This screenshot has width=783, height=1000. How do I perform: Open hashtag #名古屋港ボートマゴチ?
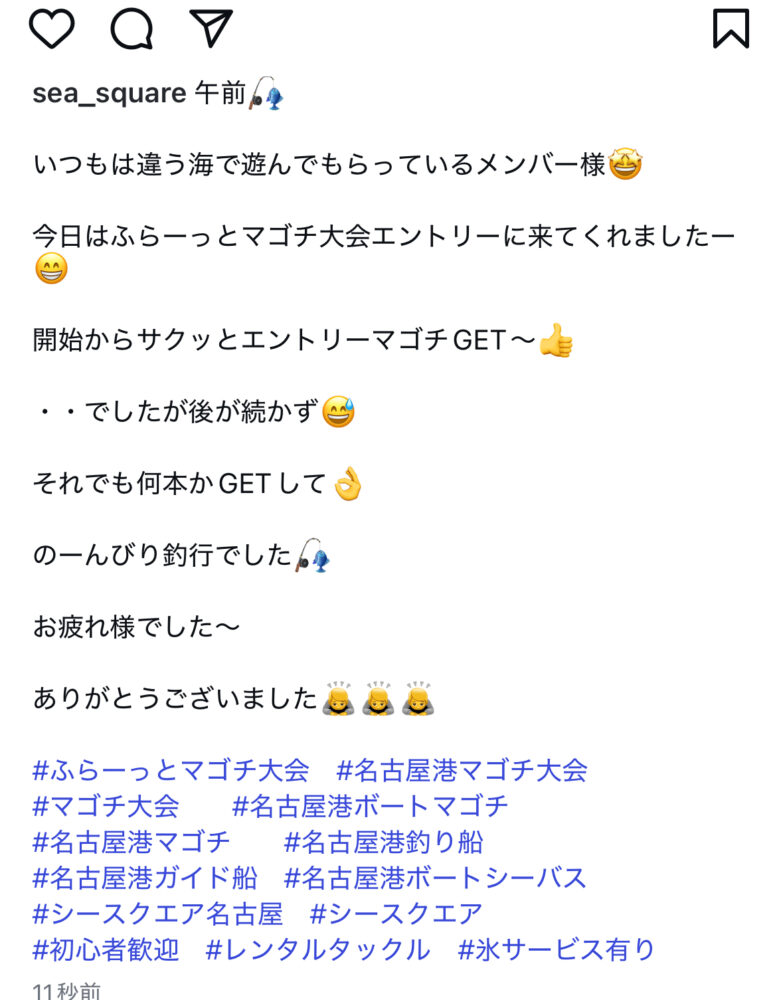point(370,806)
